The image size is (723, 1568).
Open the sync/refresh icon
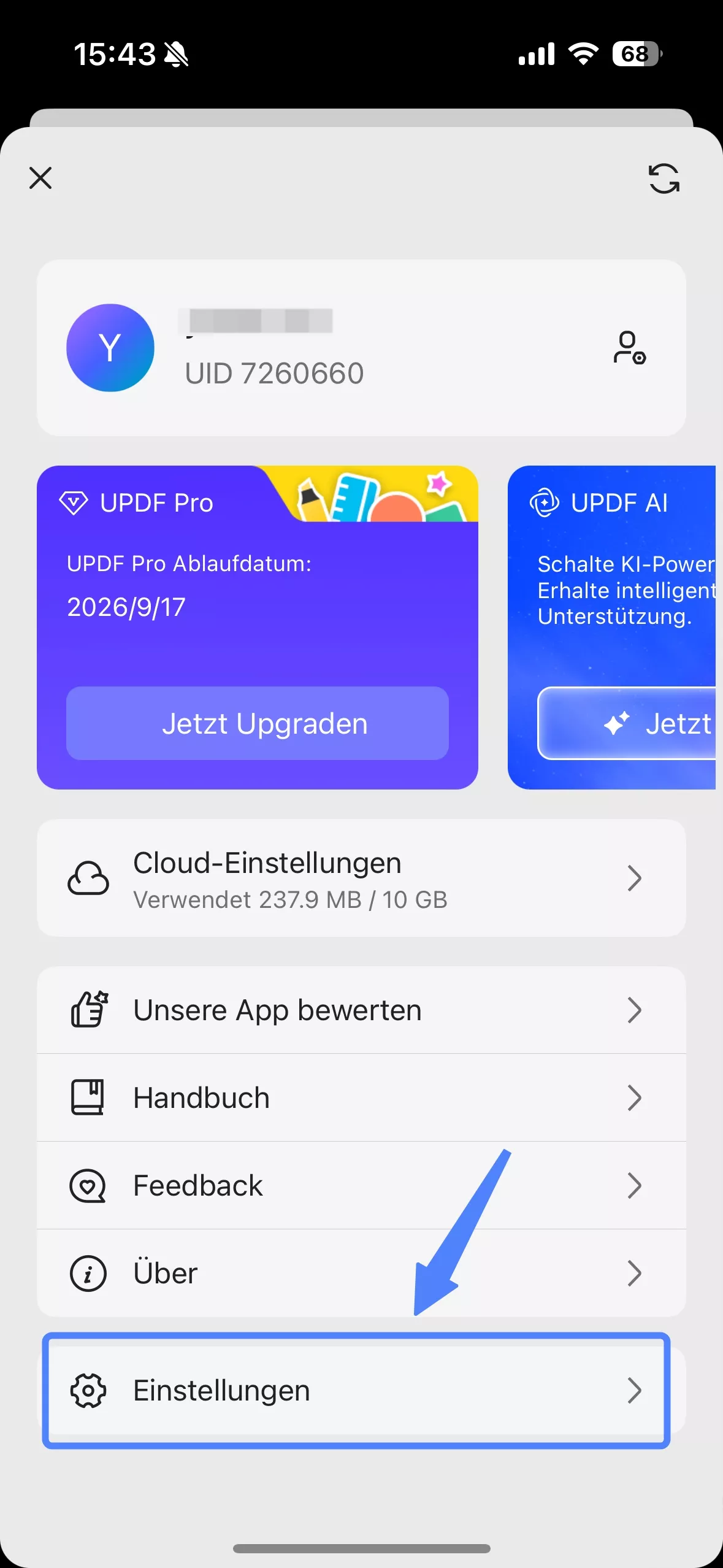[x=664, y=179]
